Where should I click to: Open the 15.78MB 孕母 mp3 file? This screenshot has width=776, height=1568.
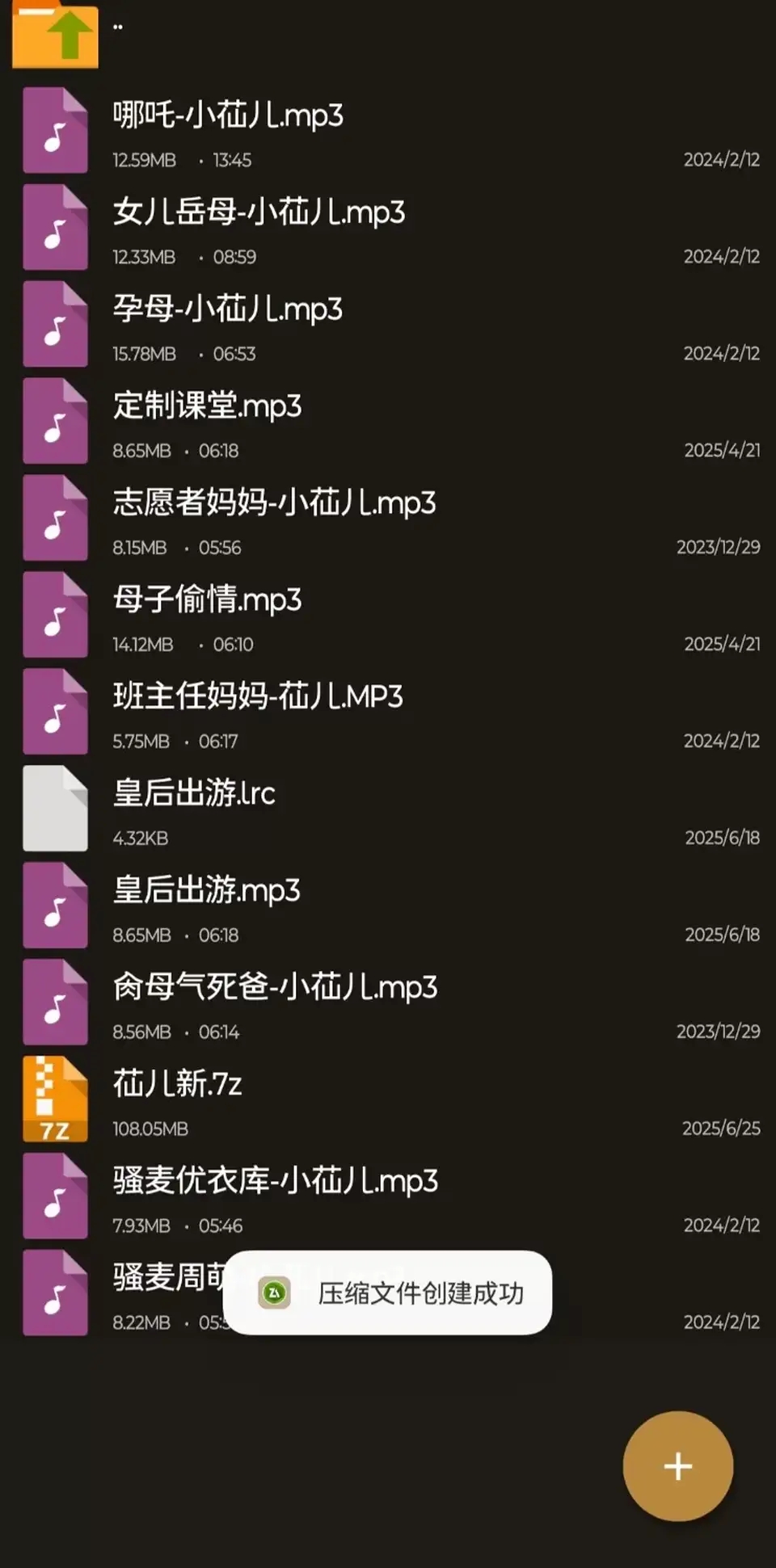click(227, 310)
